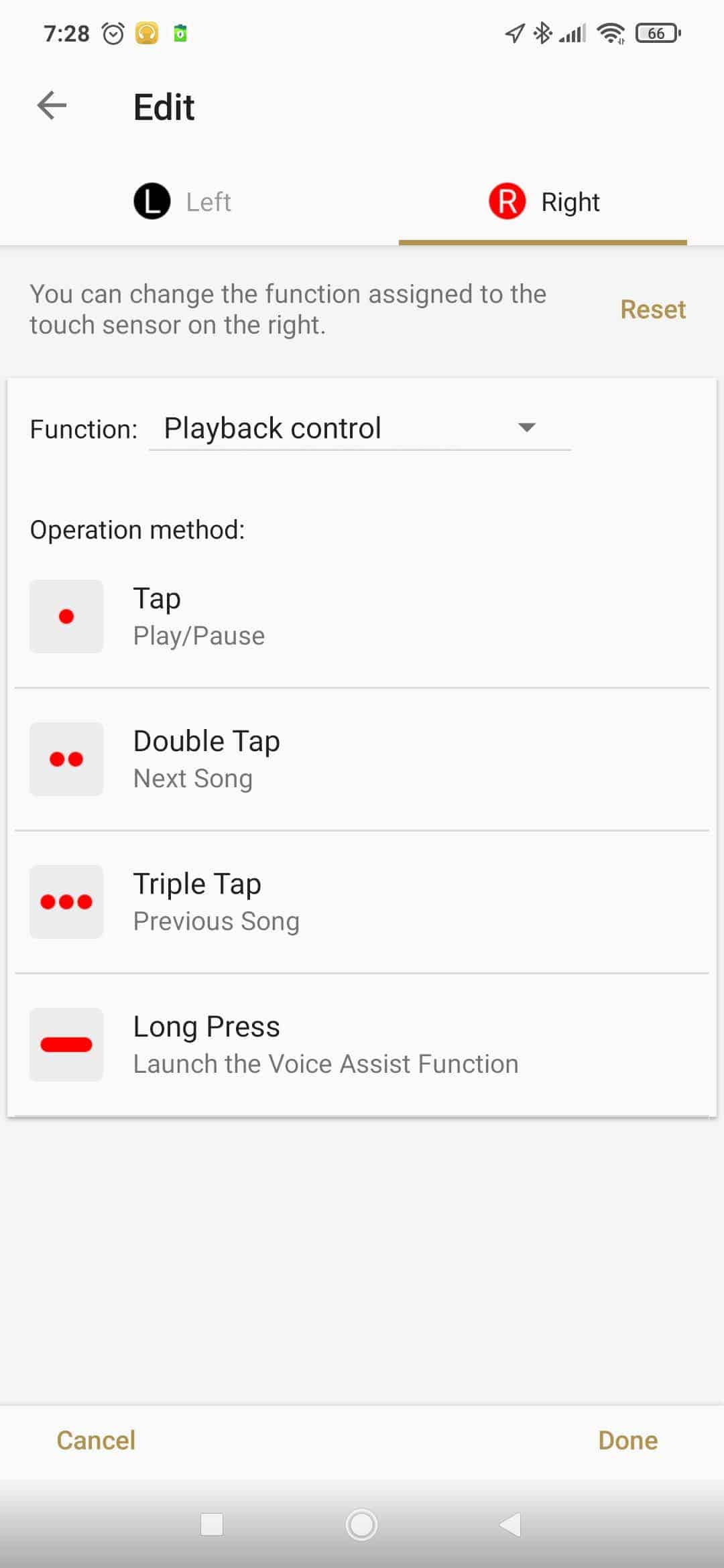This screenshot has width=724, height=1568.
Task: Open the Function dropdown showing Playback control
Action: [x=359, y=428]
